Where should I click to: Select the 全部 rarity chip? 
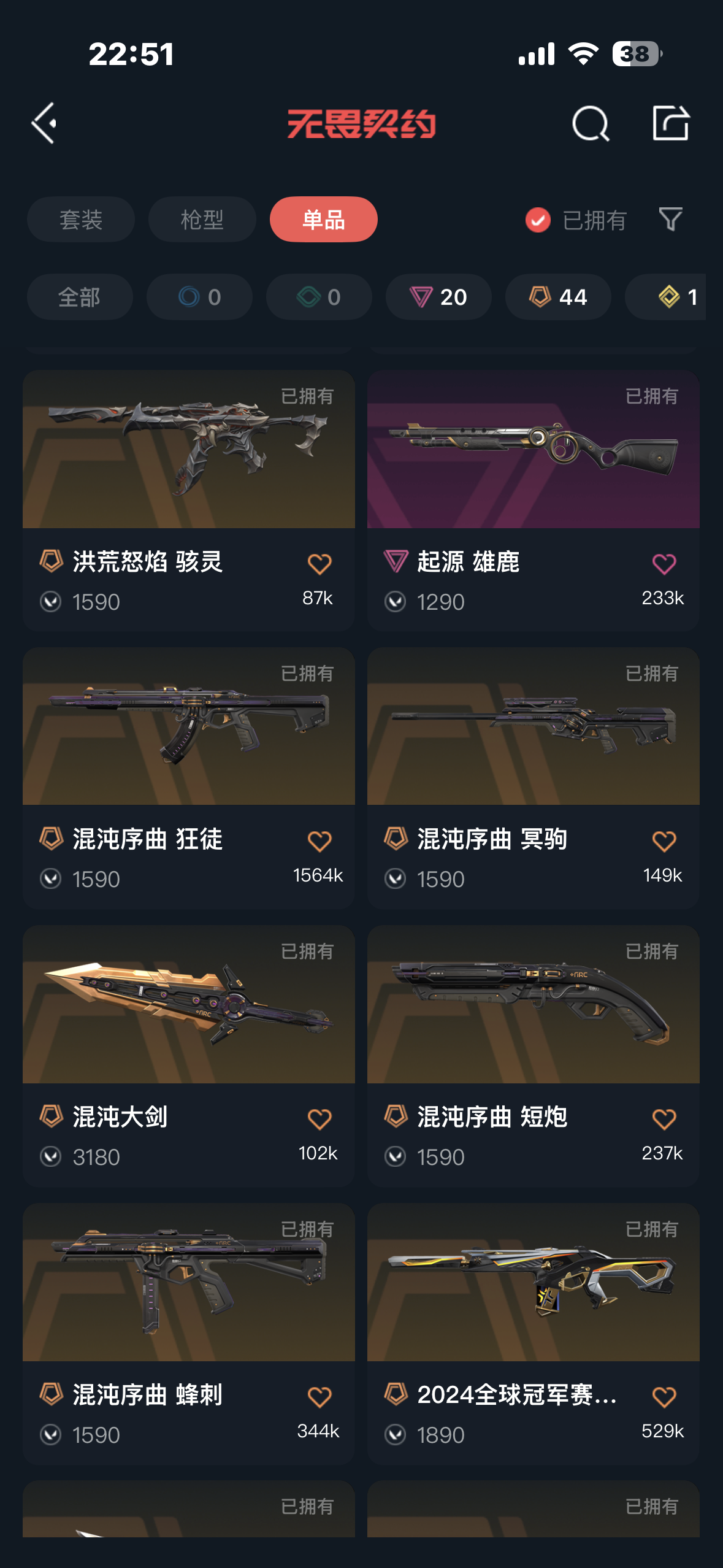pyautogui.click(x=80, y=298)
